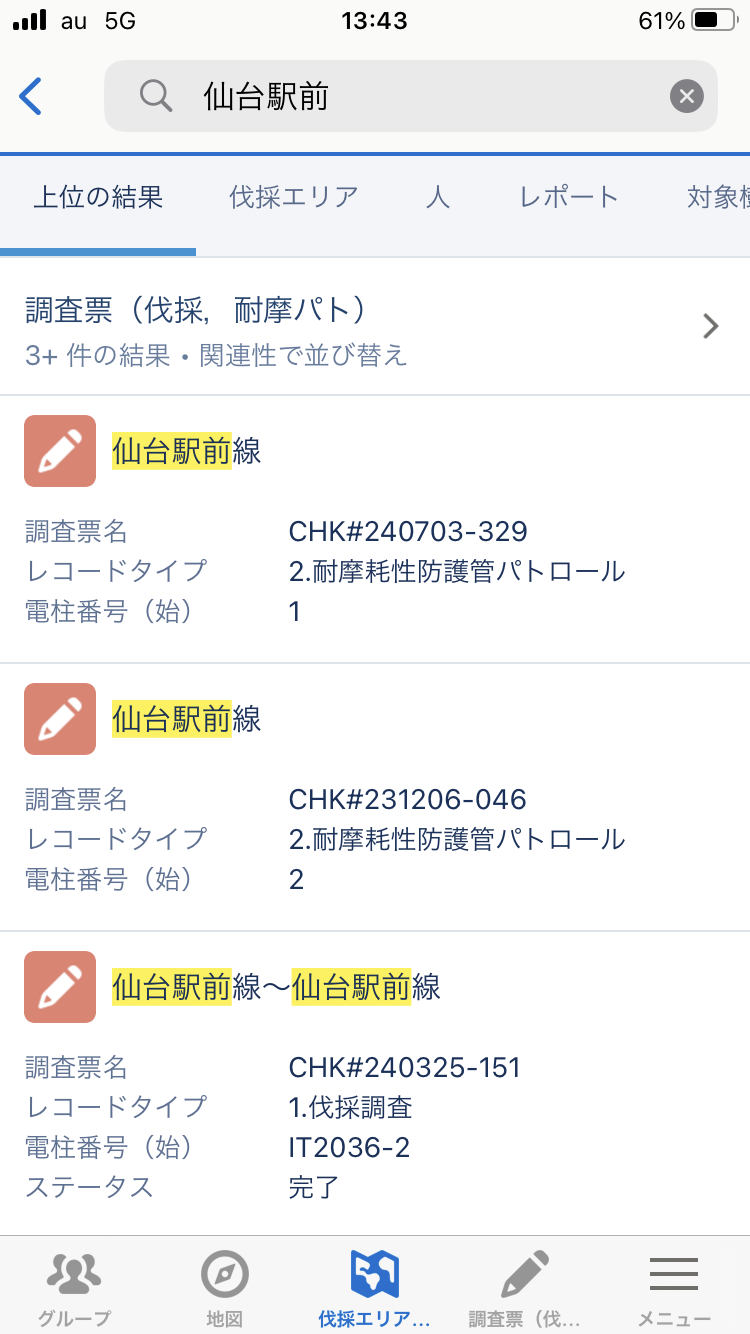Open the 調査票 bottom tab
The height and width of the screenshot is (1334, 750).
[x=525, y=1287]
